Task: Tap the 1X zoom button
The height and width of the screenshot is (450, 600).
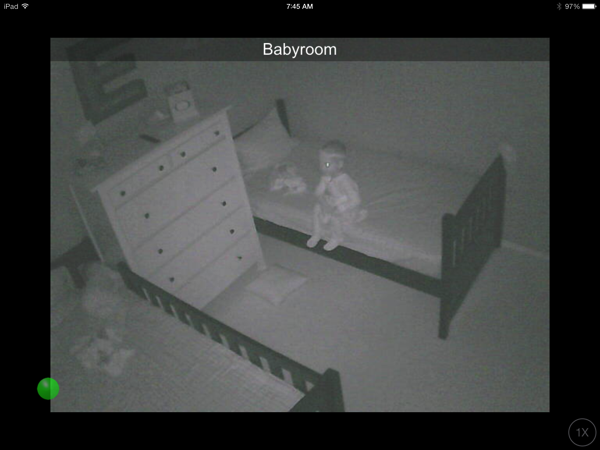Action: (582, 432)
